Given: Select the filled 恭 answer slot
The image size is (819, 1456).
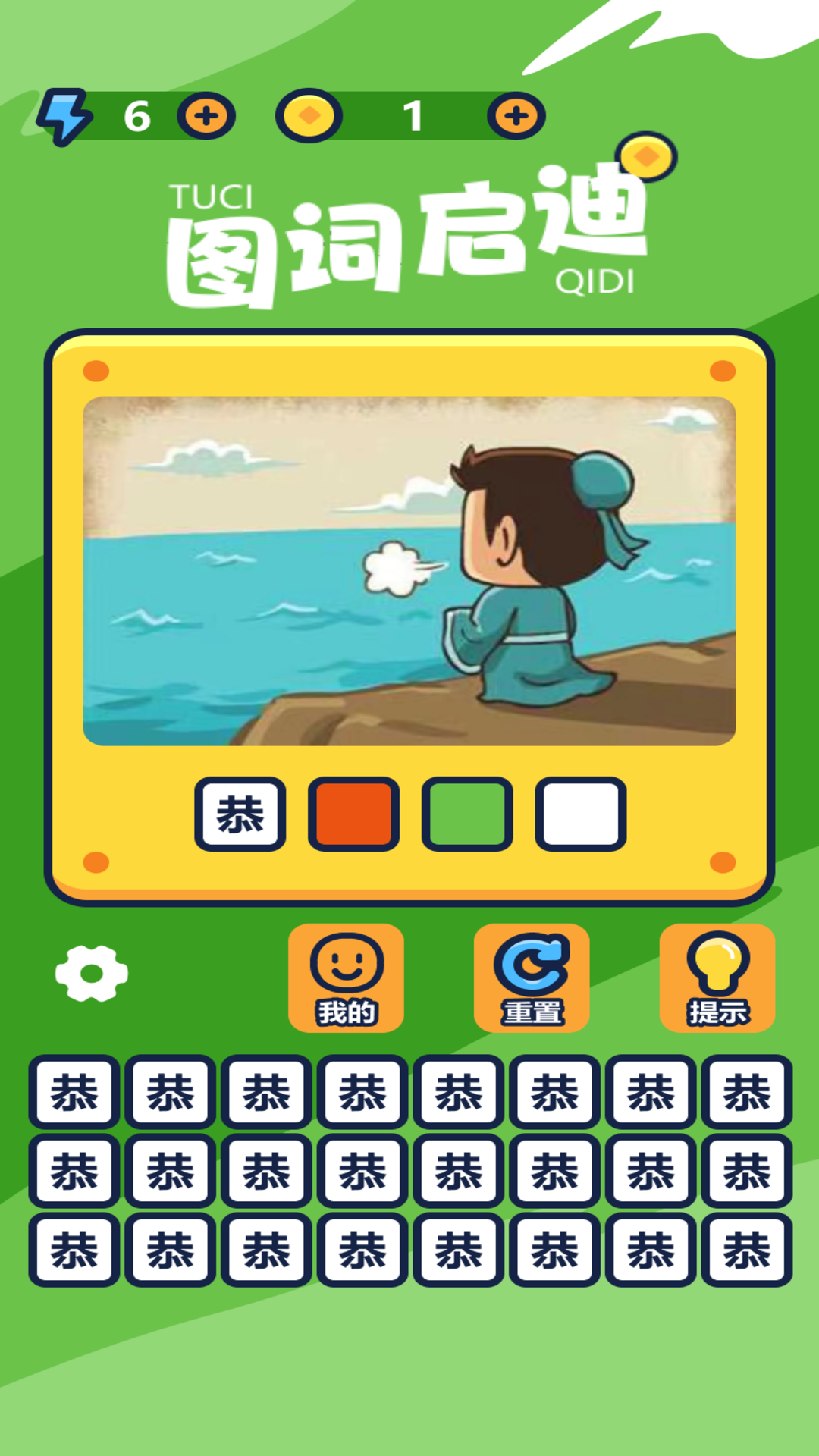Looking at the screenshot, I should [240, 814].
